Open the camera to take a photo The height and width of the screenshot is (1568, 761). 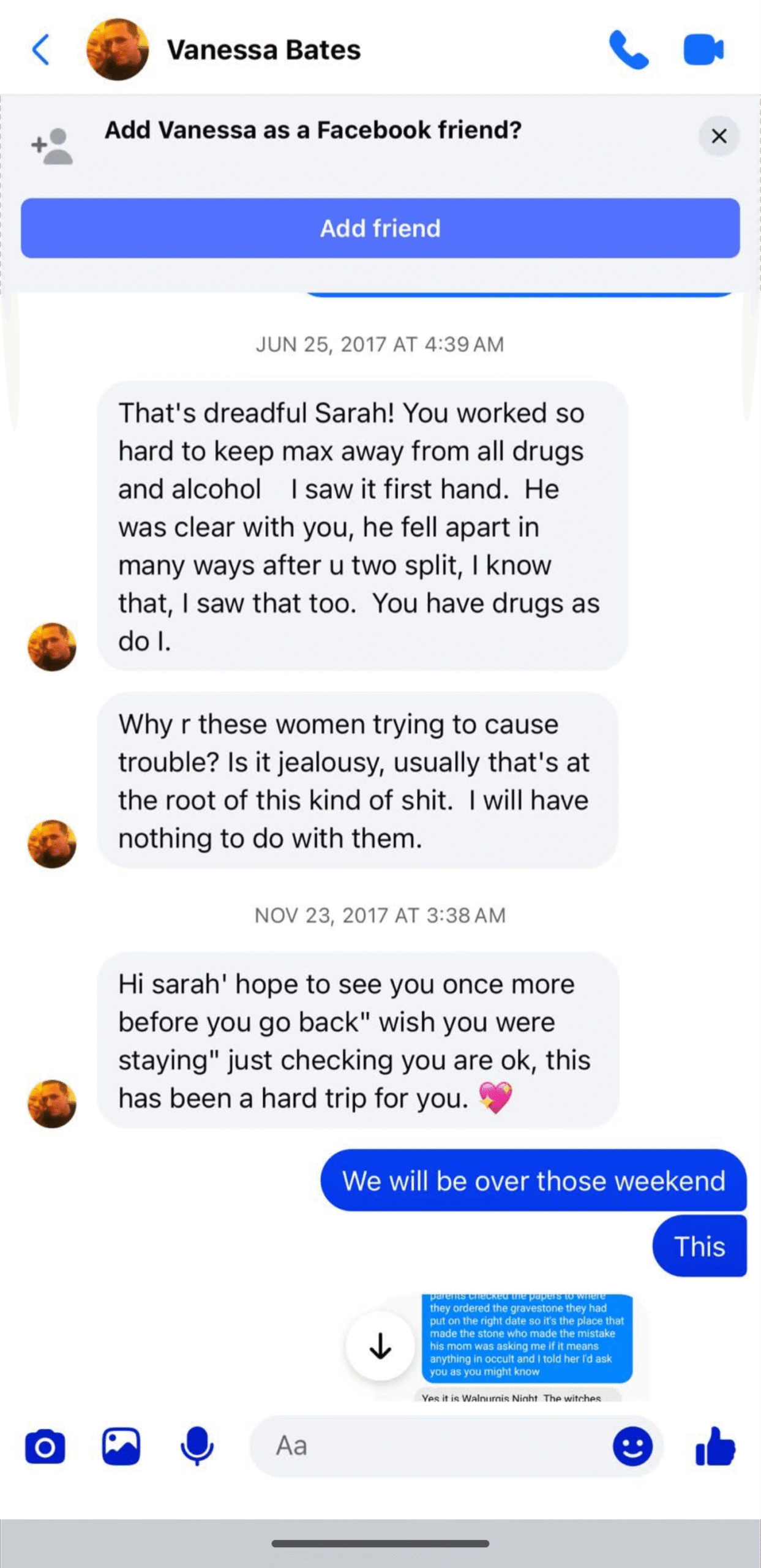point(45,1447)
